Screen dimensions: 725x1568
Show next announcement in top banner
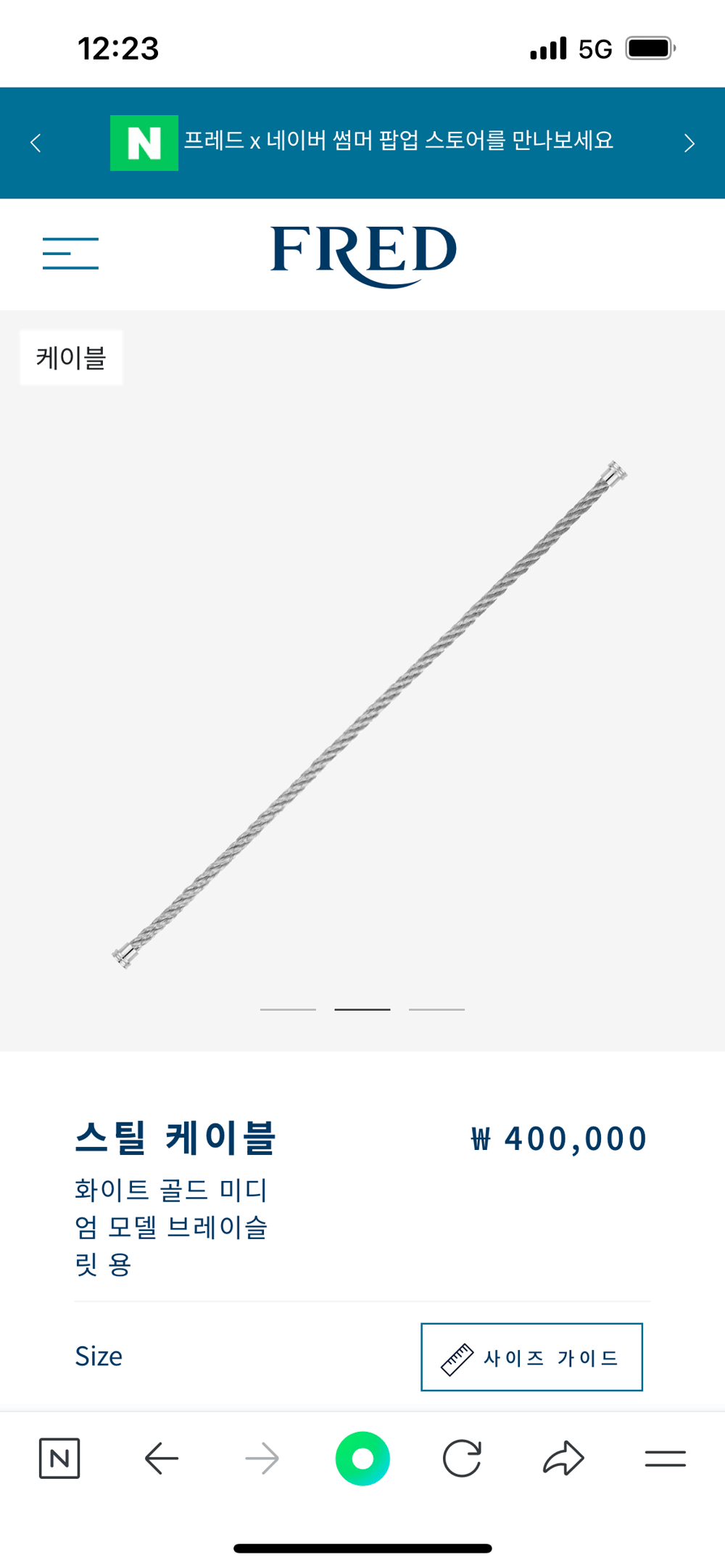689,143
